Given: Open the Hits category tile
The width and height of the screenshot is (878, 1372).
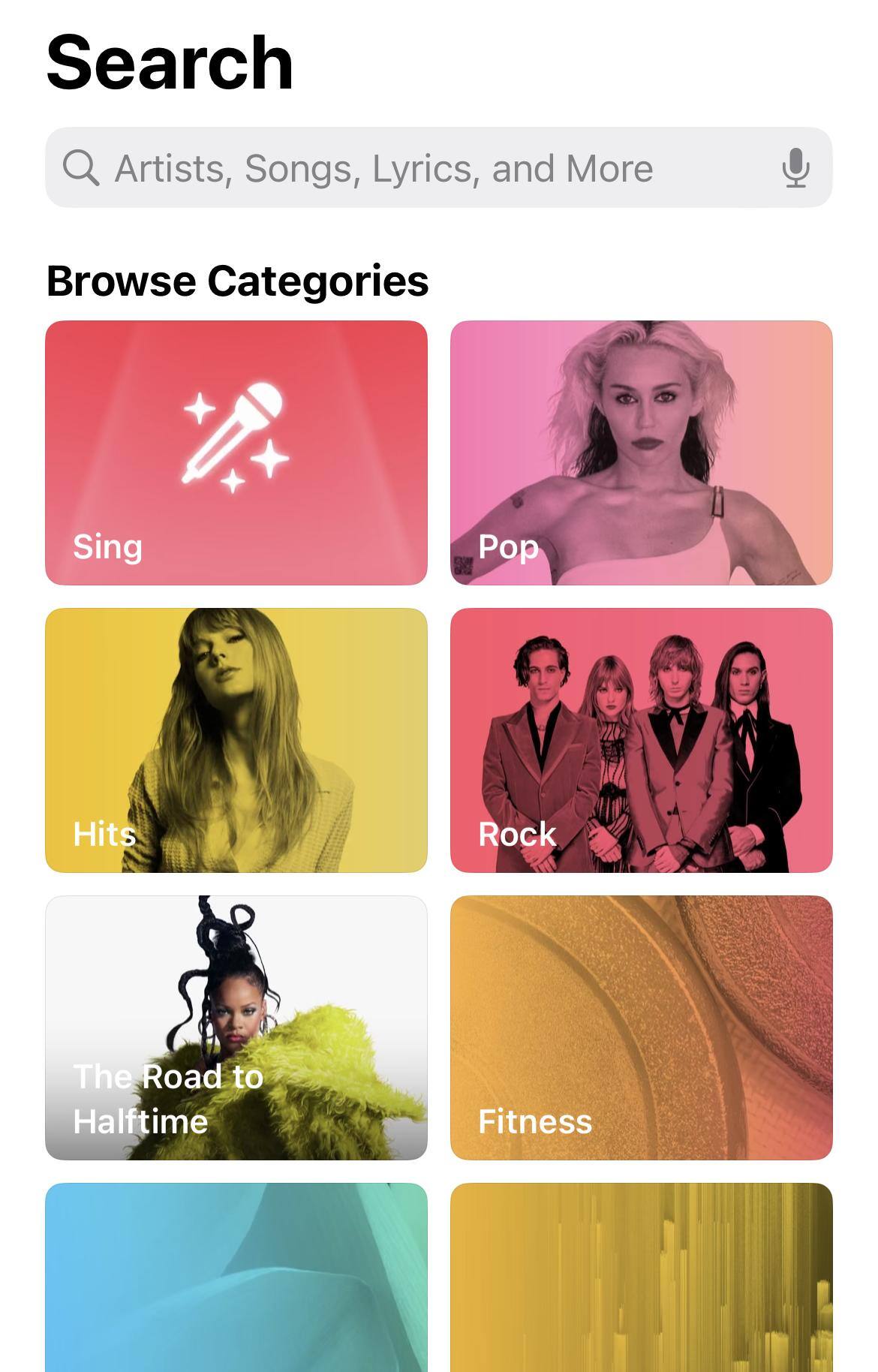Looking at the screenshot, I should [x=236, y=740].
